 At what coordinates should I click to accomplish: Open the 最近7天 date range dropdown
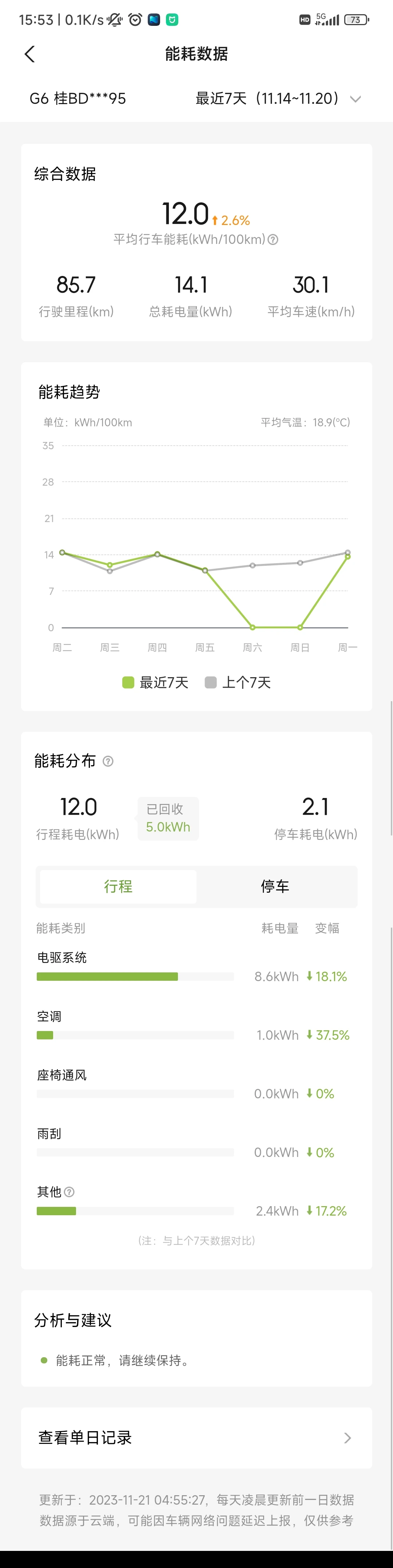pos(277,99)
